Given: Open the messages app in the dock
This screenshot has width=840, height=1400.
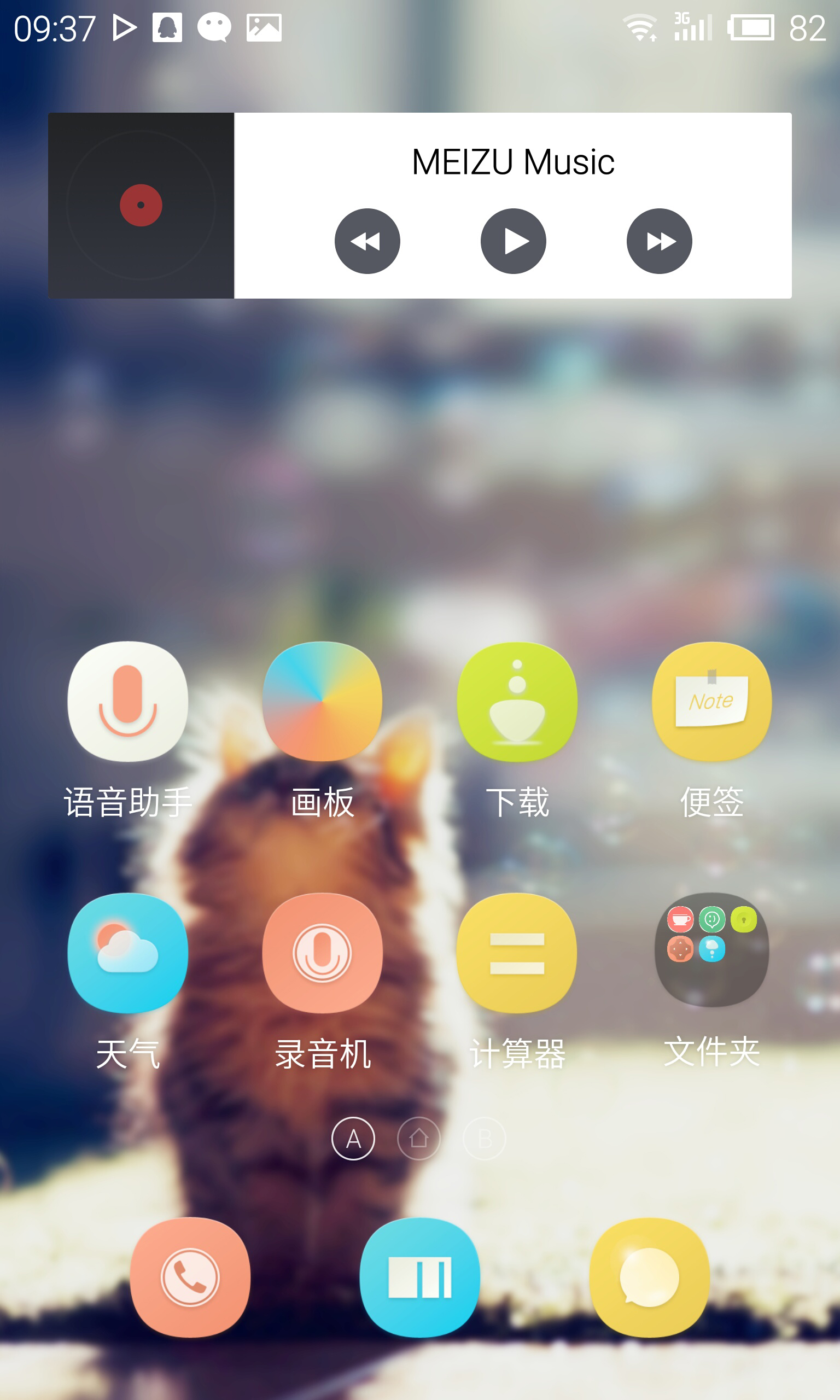Looking at the screenshot, I should pyautogui.click(x=649, y=1277).
